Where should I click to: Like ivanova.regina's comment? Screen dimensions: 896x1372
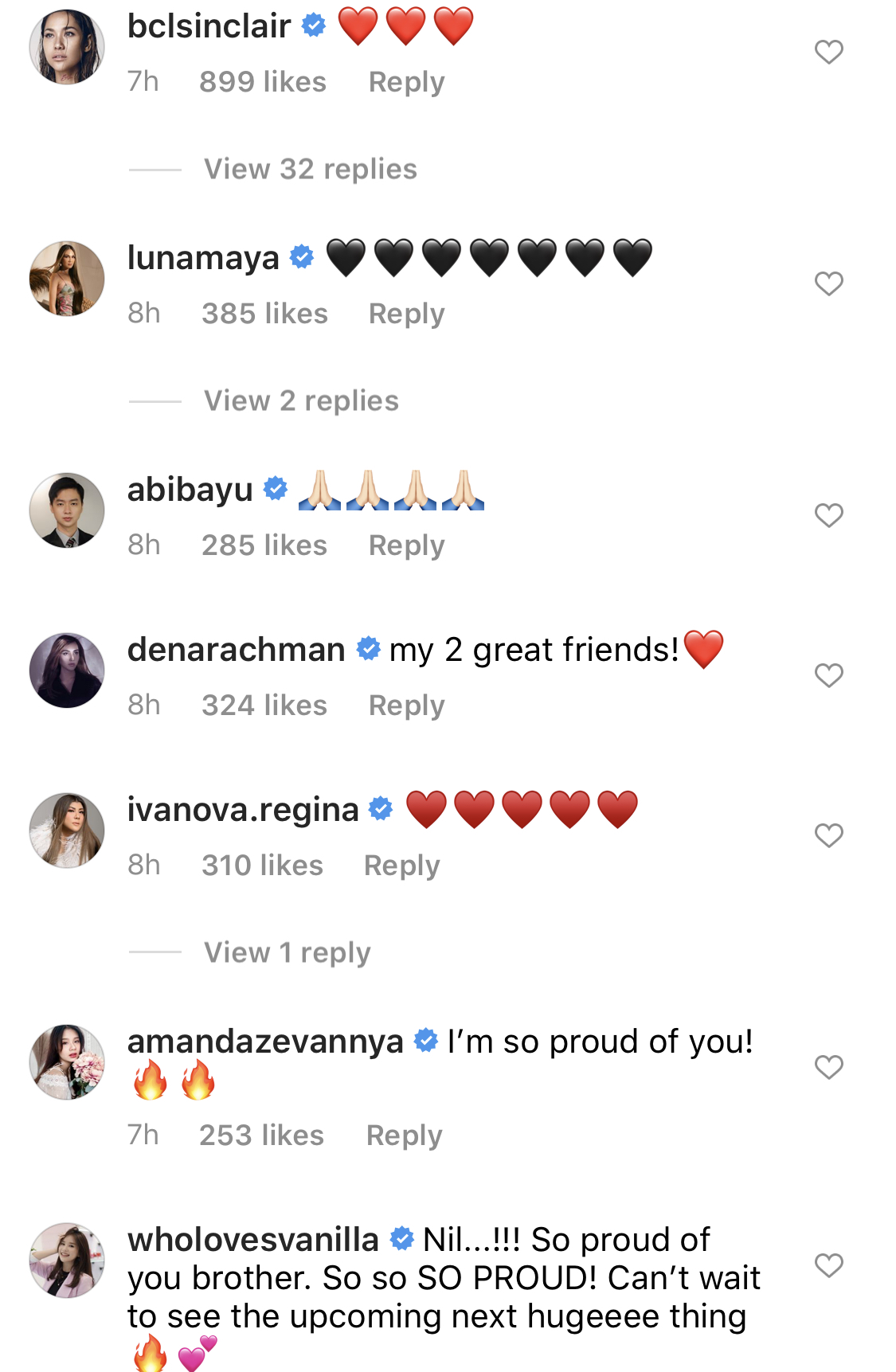(x=828, y=835)
